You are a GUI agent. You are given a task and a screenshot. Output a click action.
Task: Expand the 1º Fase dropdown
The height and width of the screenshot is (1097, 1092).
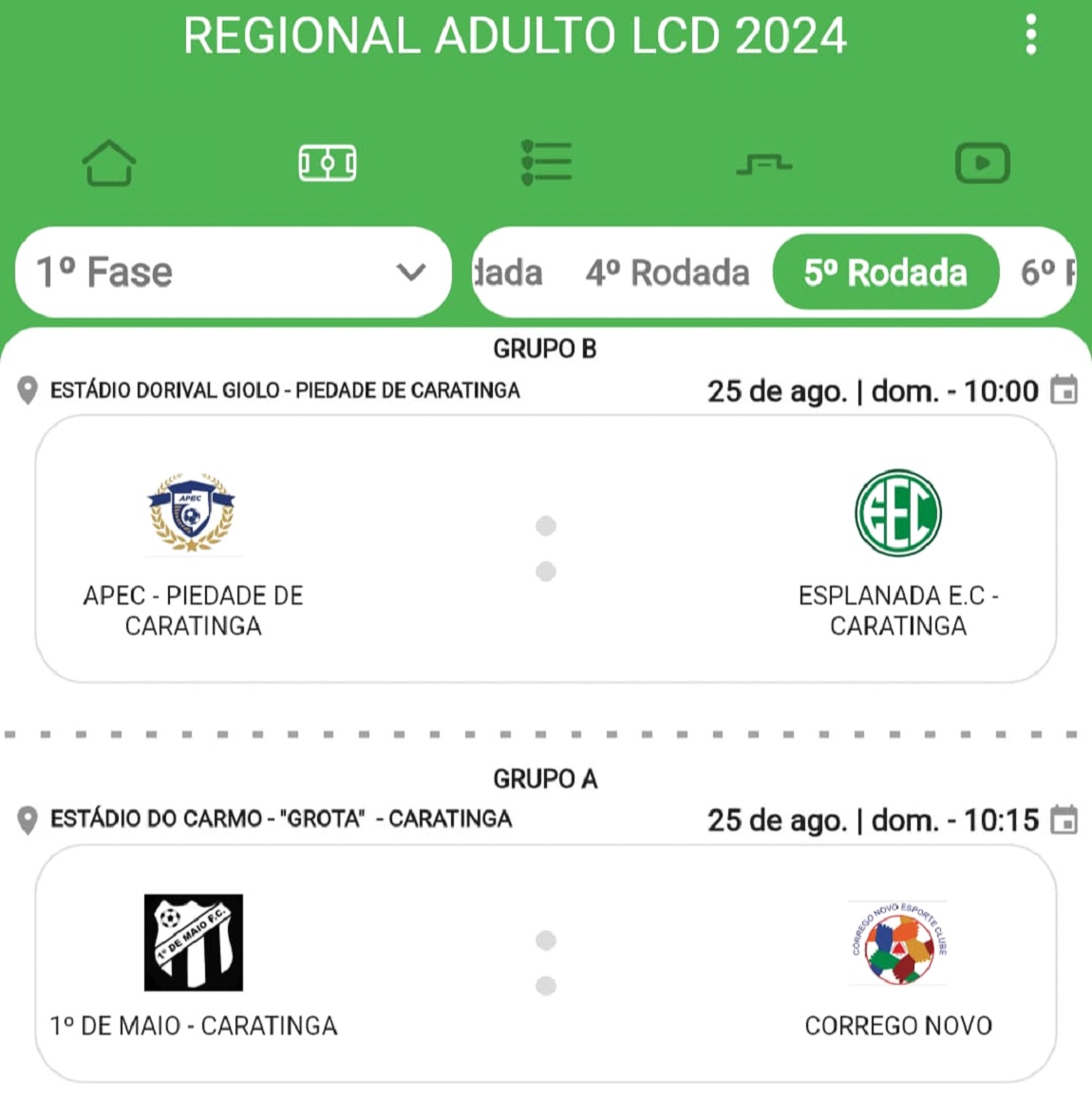tap(233, 273)
